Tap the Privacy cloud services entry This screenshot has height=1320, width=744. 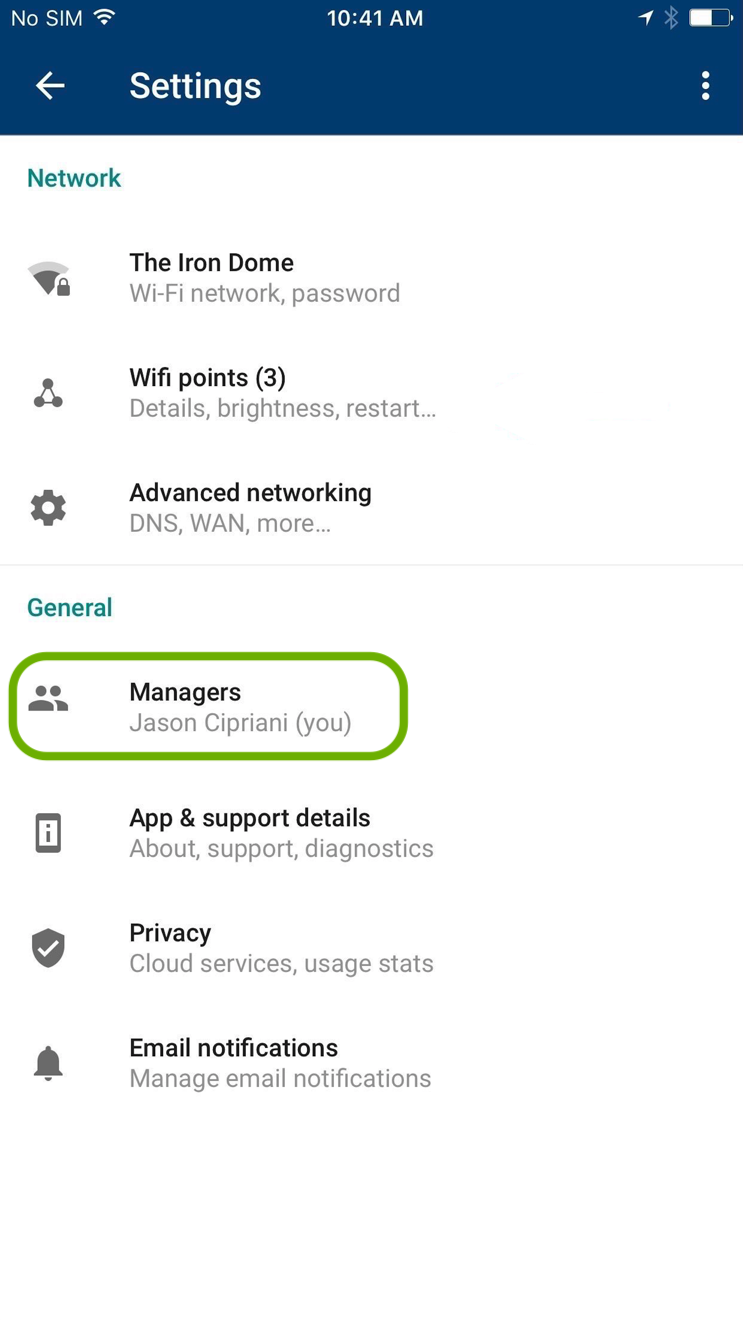(281, 947)
